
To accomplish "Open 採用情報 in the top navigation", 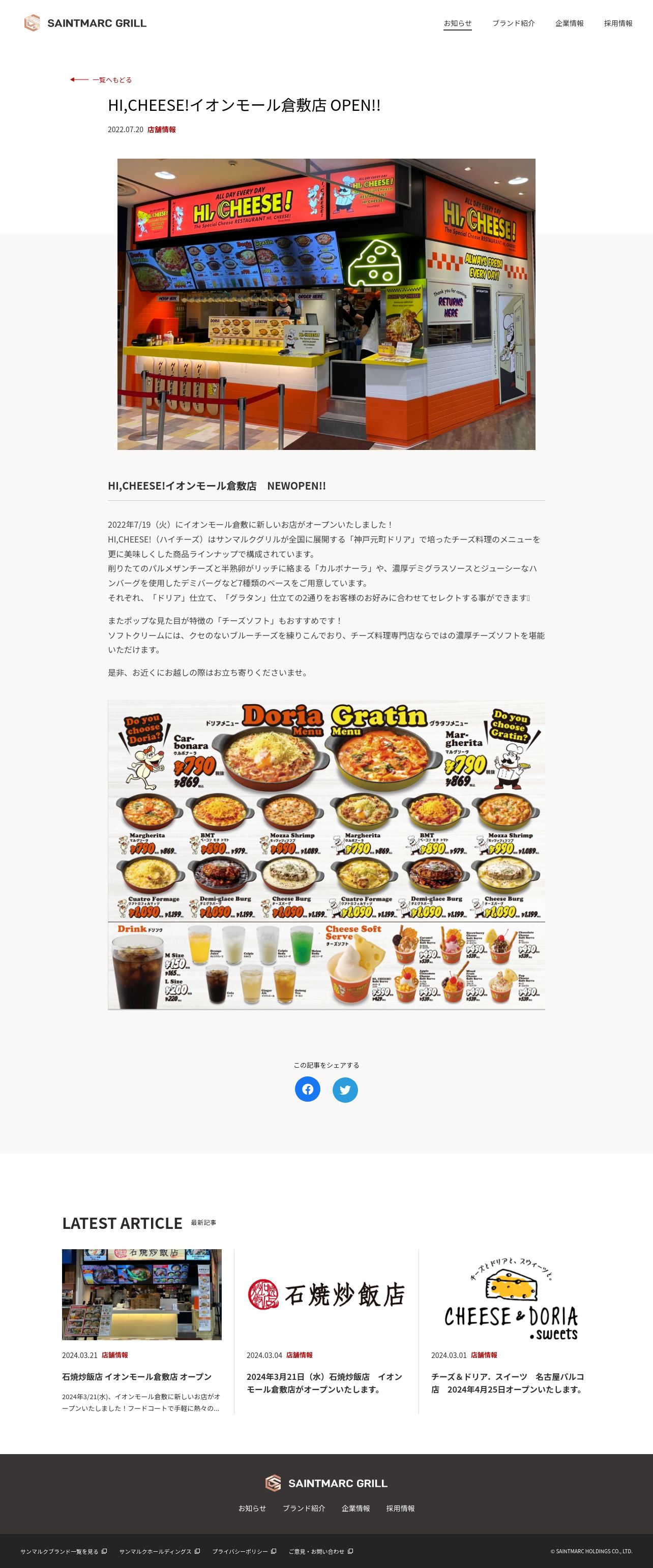I will [x=618, y=23].
